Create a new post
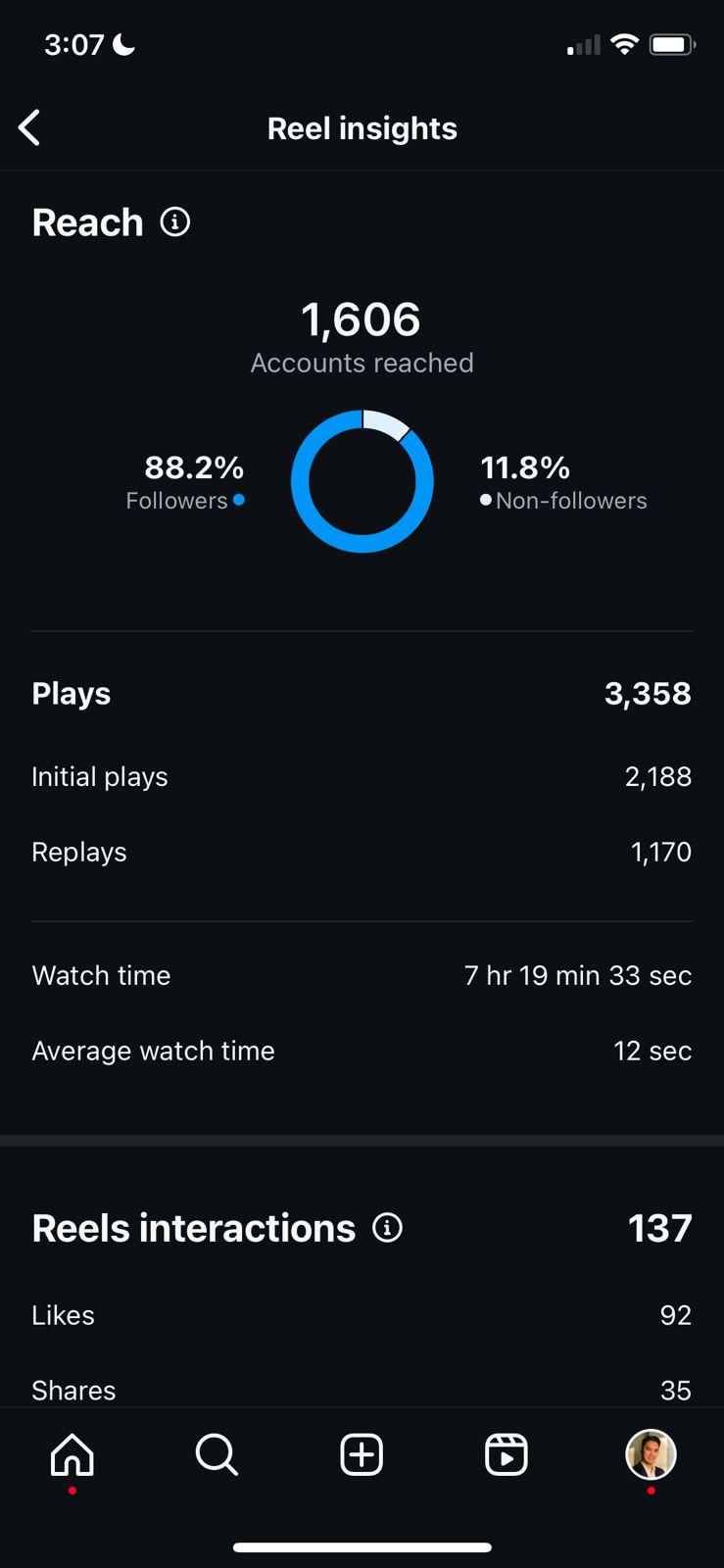Image resolution: width=724 pixels, height=1568 pixels. point(362,1454)
